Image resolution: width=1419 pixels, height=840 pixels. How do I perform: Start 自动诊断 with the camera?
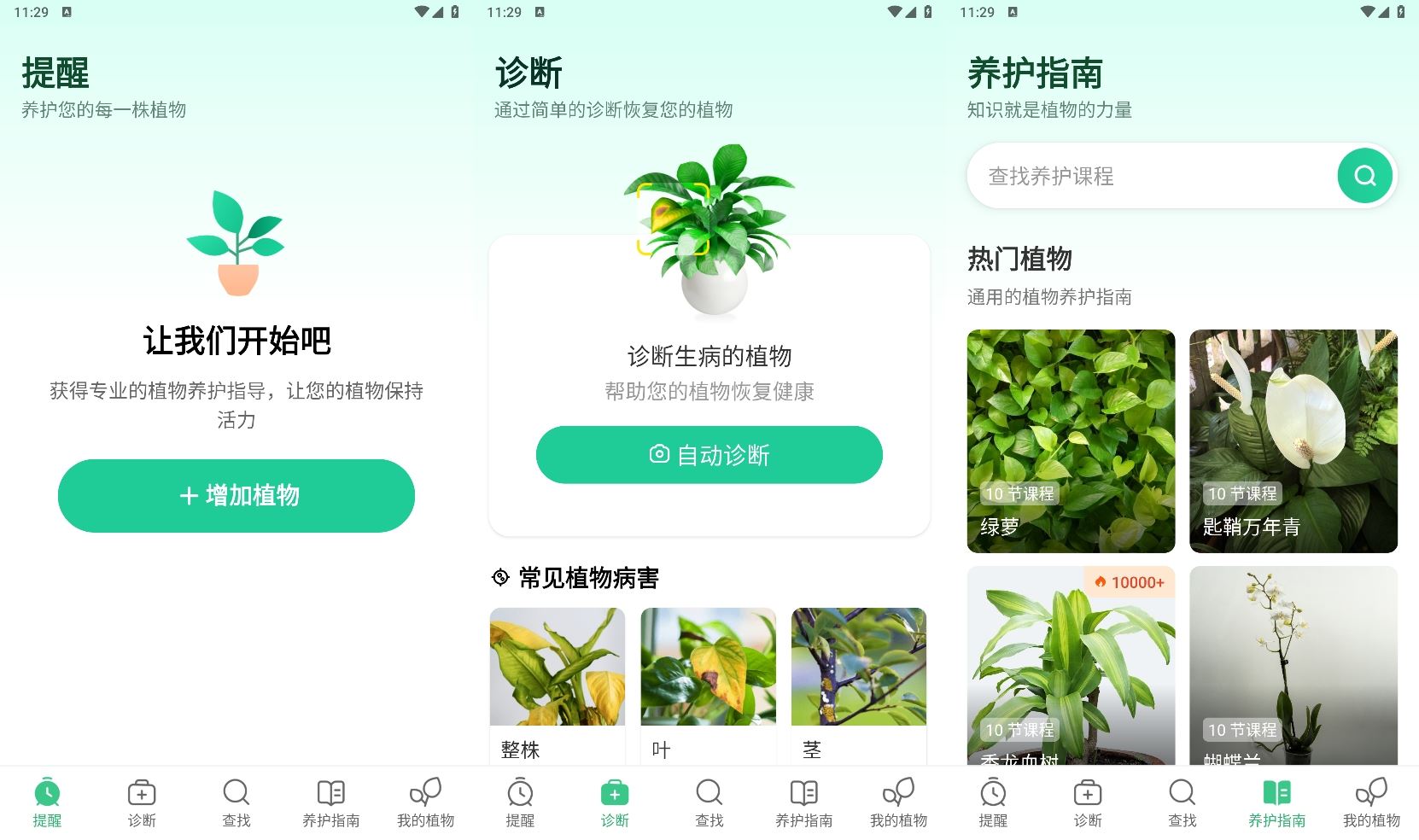709,455
